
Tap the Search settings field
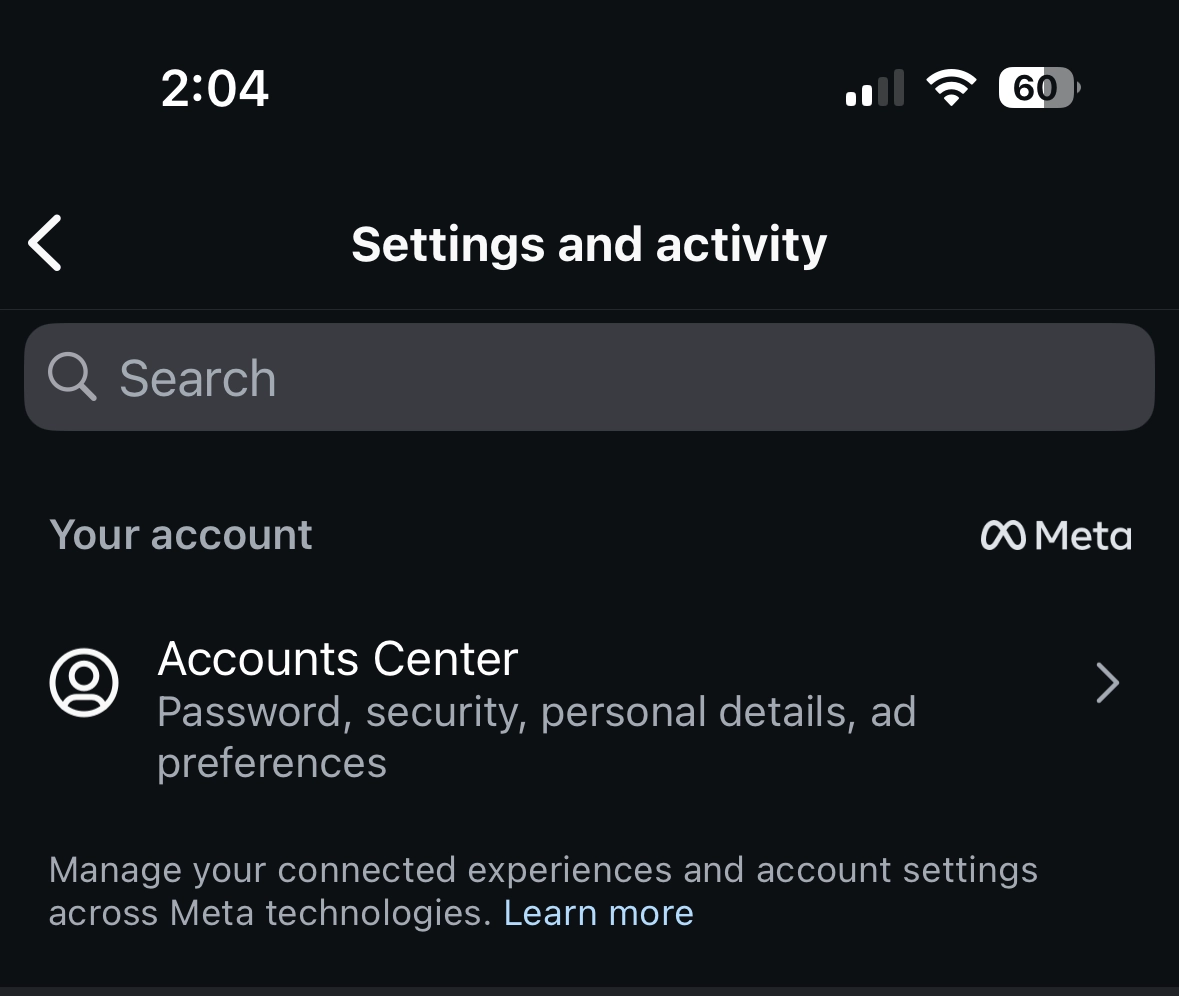pyautogui.click(x=589, y=378)
